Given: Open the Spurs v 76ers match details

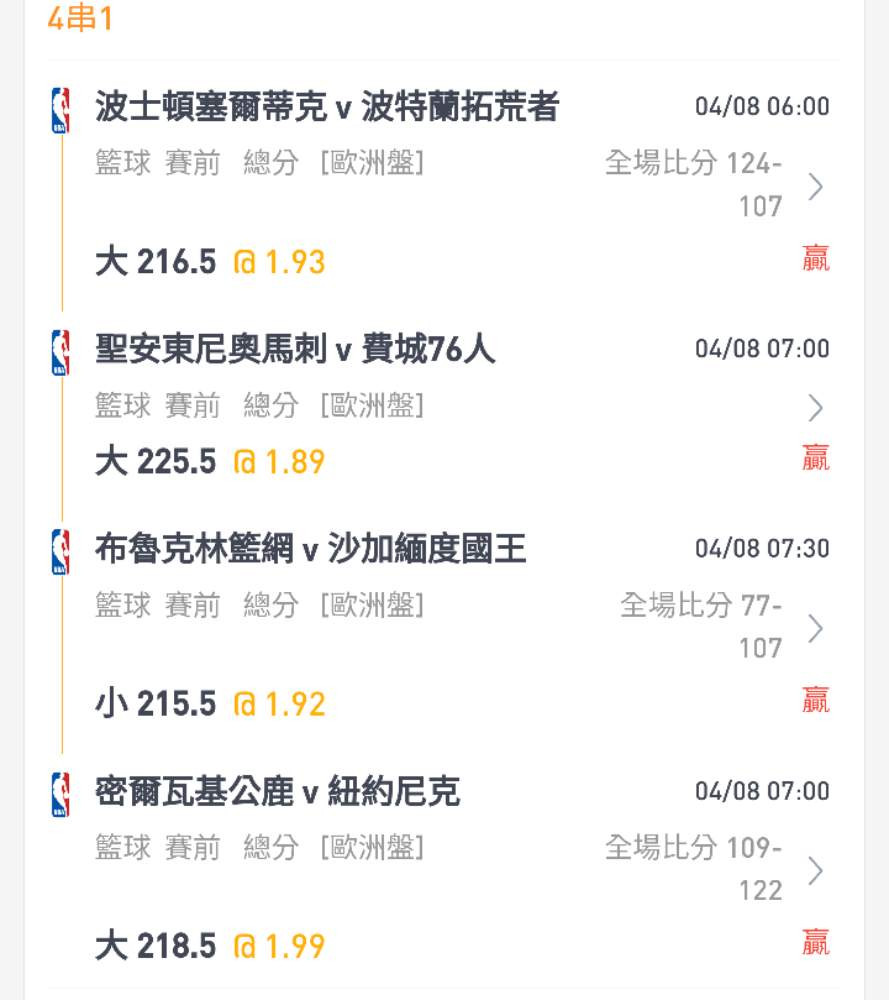Looking at the screenshot, I should click(x=815, y=407).
